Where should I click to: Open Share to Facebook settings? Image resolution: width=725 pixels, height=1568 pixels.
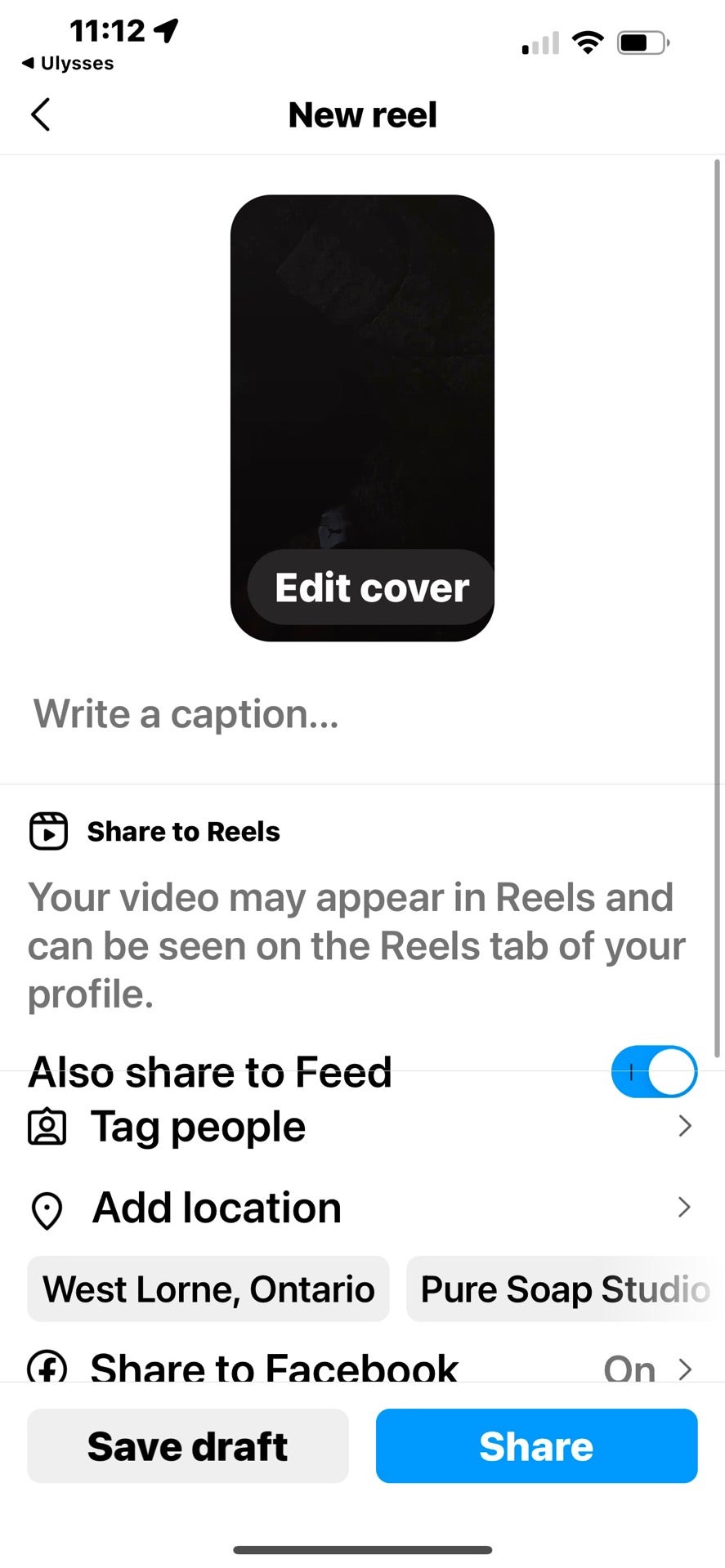tap(360, 1366)
